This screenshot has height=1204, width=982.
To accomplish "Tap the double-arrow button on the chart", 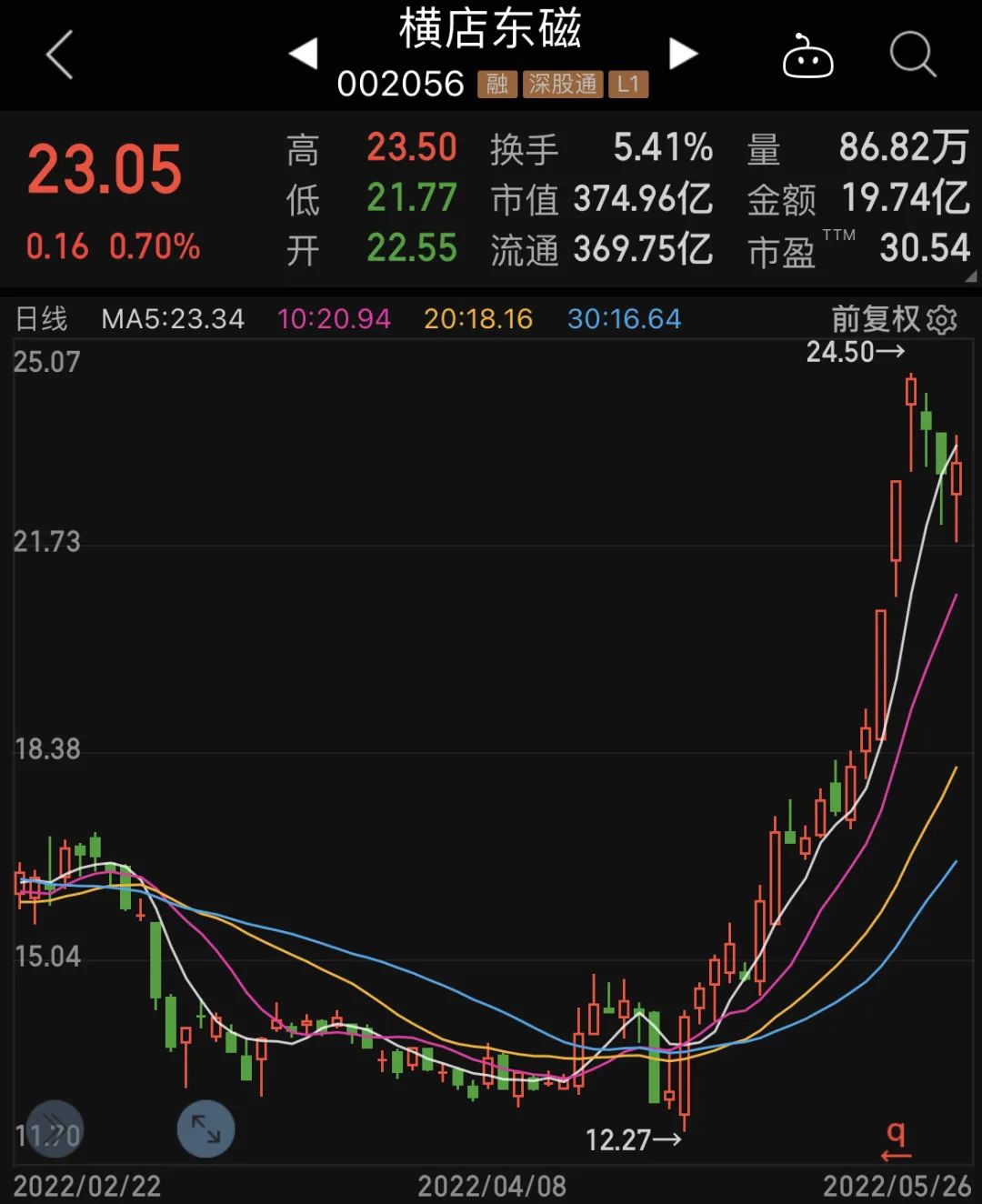I will [55, 1129].
